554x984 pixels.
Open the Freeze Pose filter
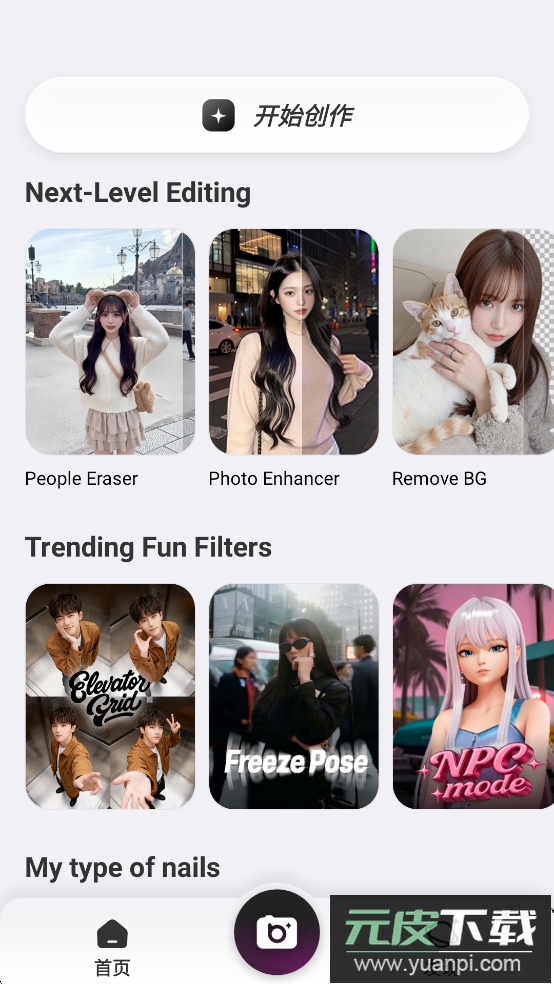294,696
